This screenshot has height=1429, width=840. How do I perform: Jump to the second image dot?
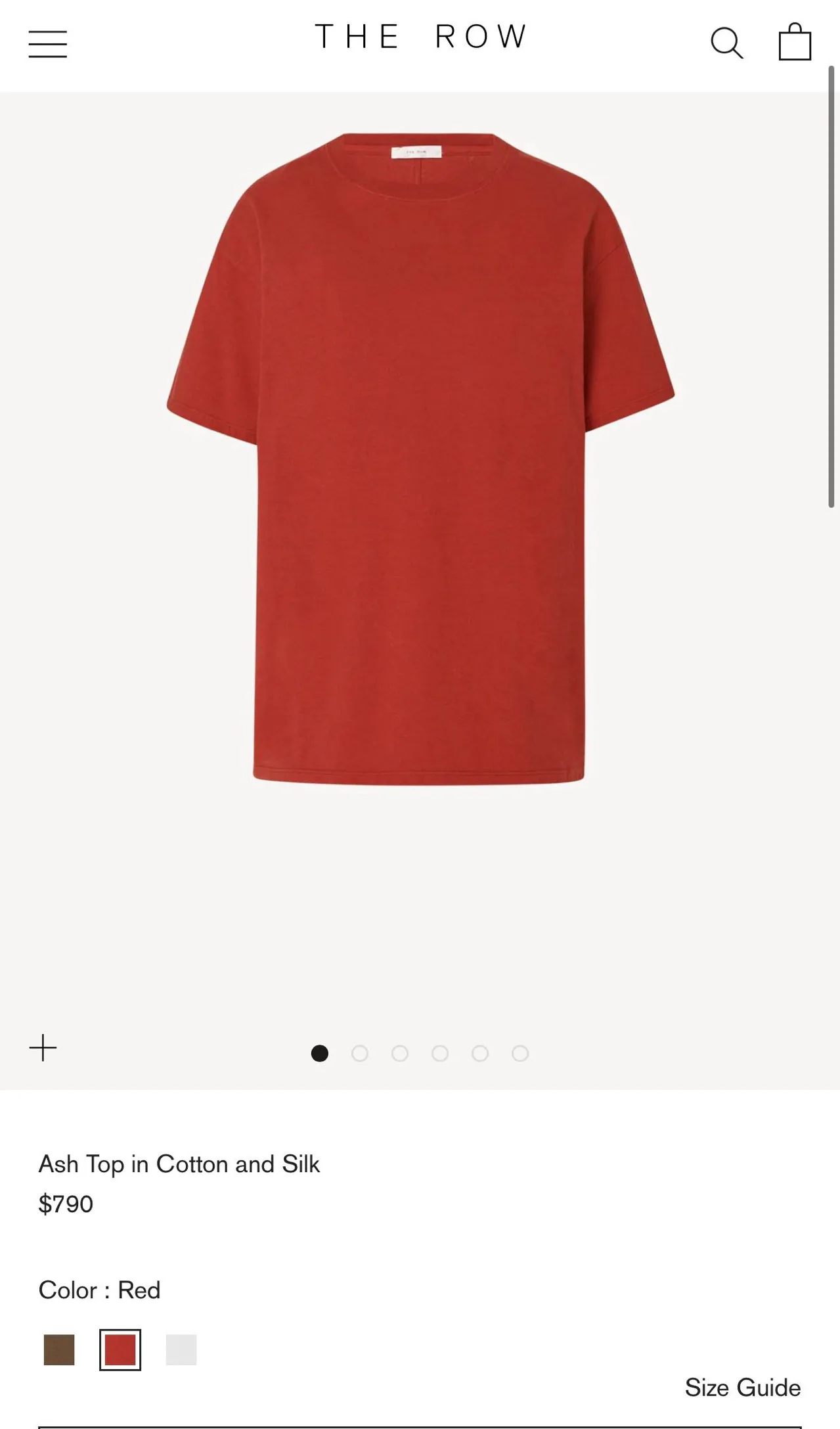360,1053
